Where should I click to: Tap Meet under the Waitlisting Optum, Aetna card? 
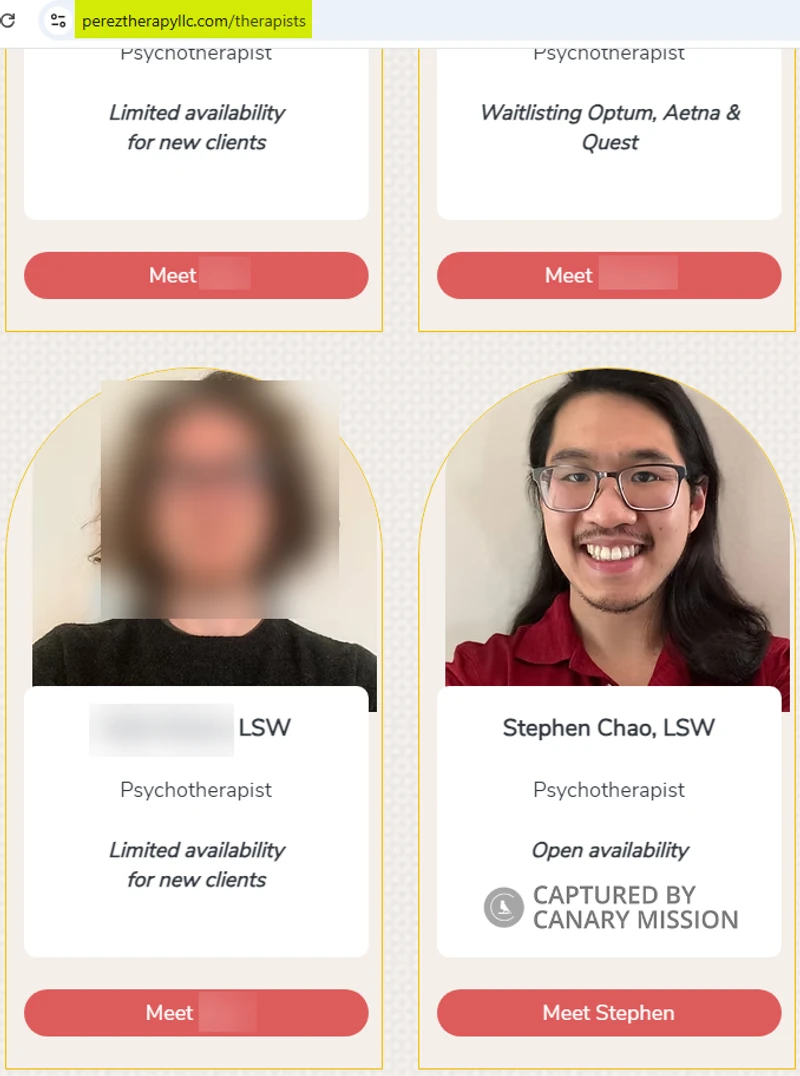click(608, 275)
